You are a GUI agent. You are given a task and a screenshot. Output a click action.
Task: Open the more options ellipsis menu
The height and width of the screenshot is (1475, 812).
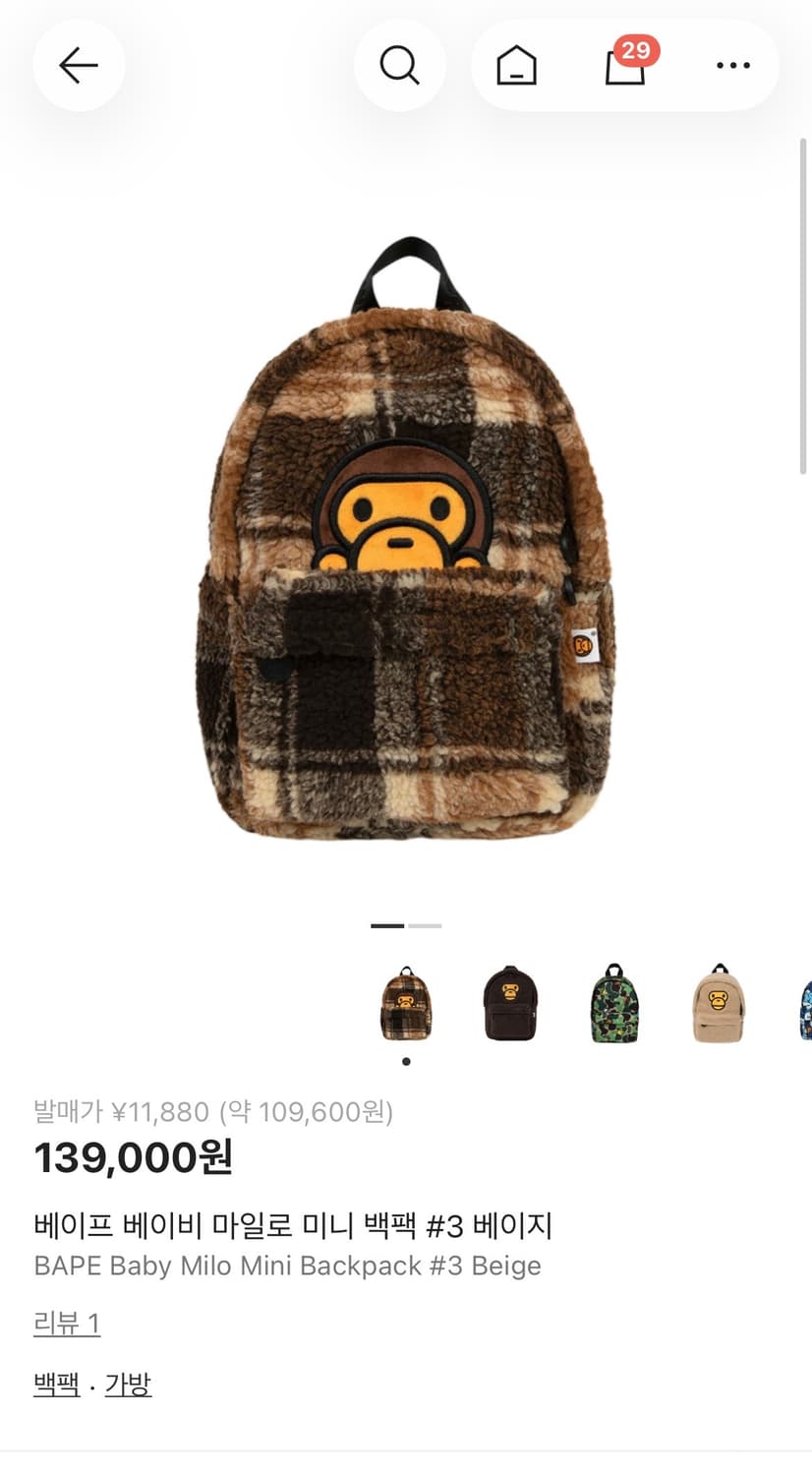tap(732, 65)
